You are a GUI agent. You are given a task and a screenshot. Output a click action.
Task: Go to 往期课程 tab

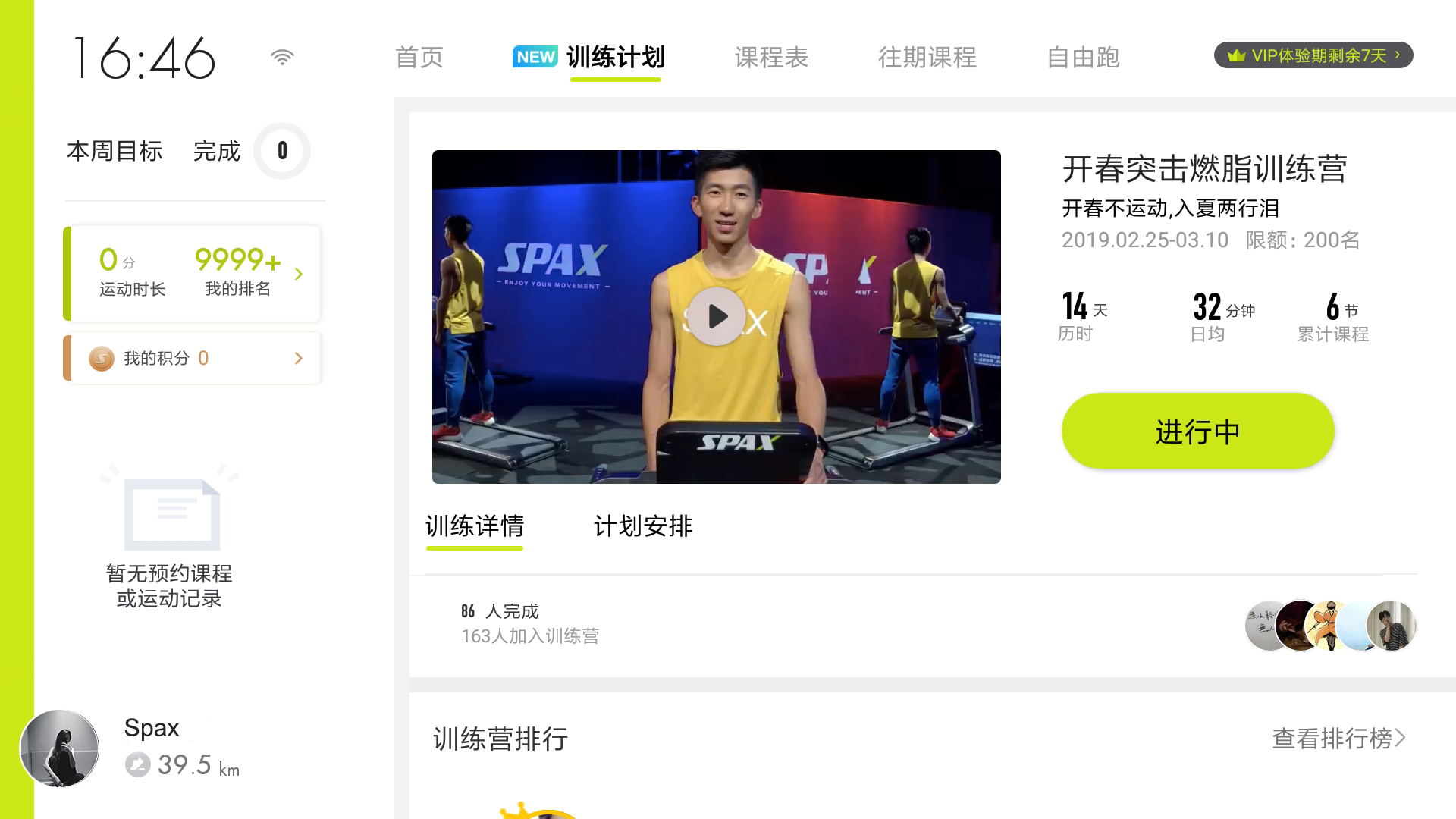tap(927, 58)
